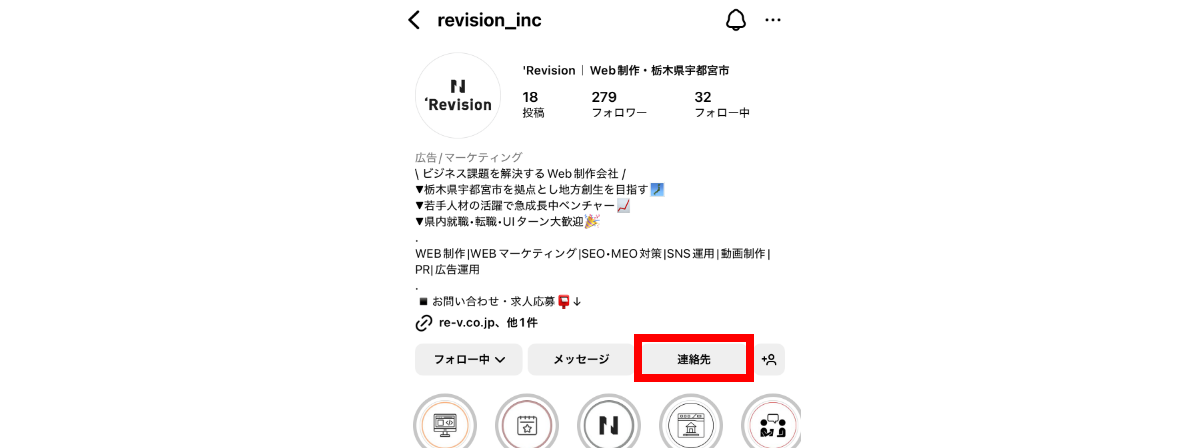Open the 279 フォロワー list
The image size is (1200, 448).
pos(617,104)
